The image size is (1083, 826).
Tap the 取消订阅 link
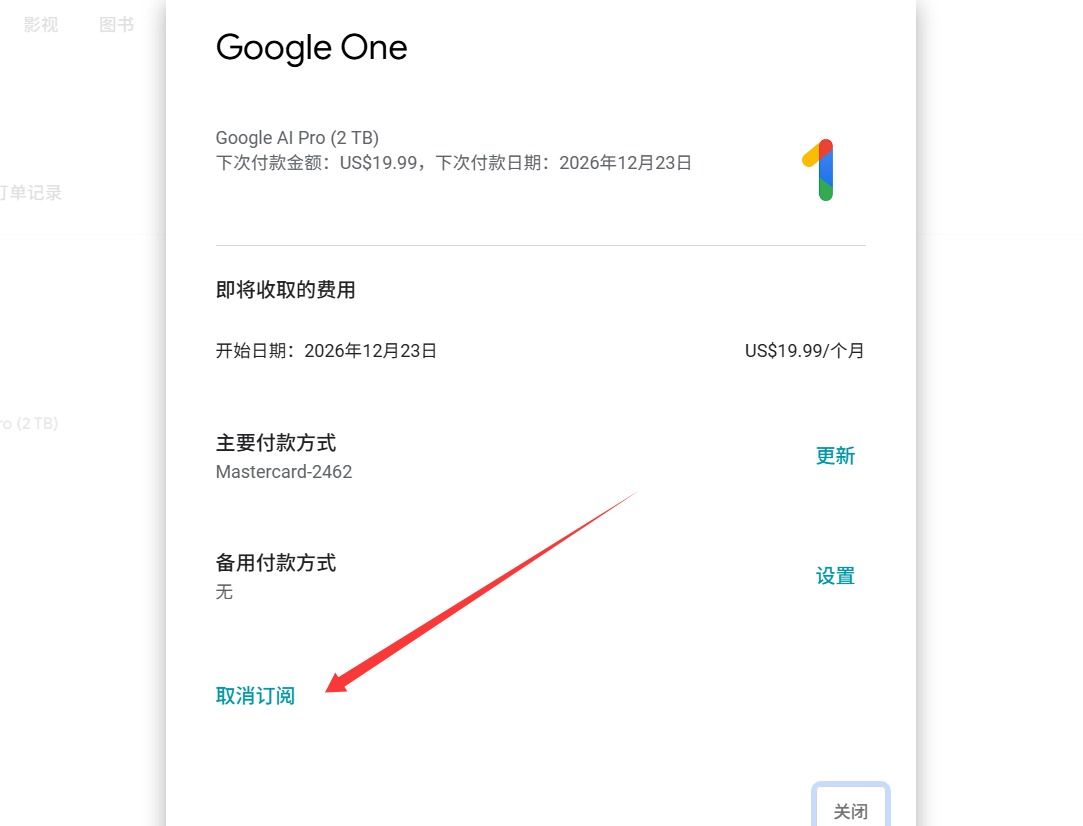[255, 696]
